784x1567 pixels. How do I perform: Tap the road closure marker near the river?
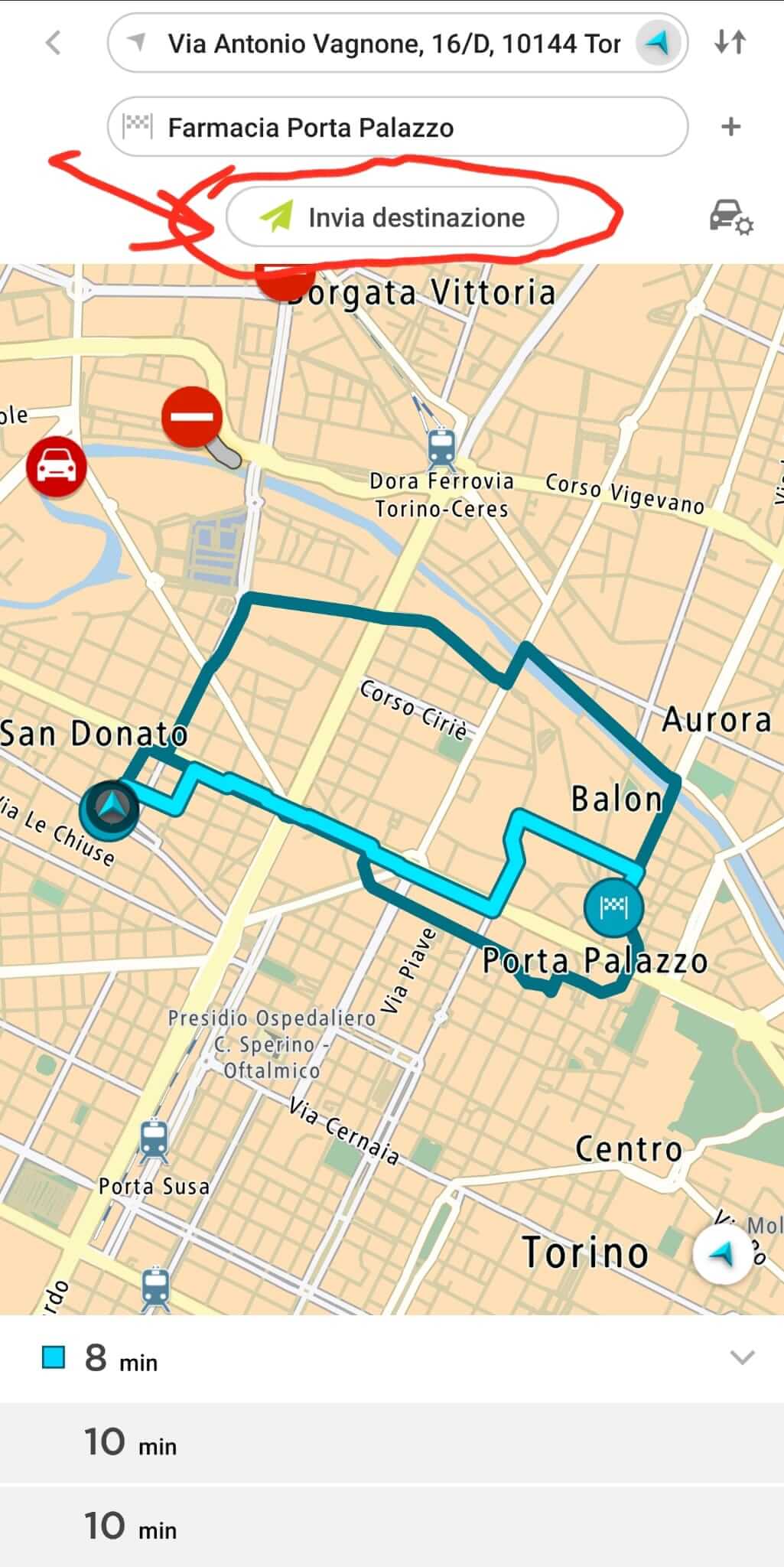click(x=192, y=417)
